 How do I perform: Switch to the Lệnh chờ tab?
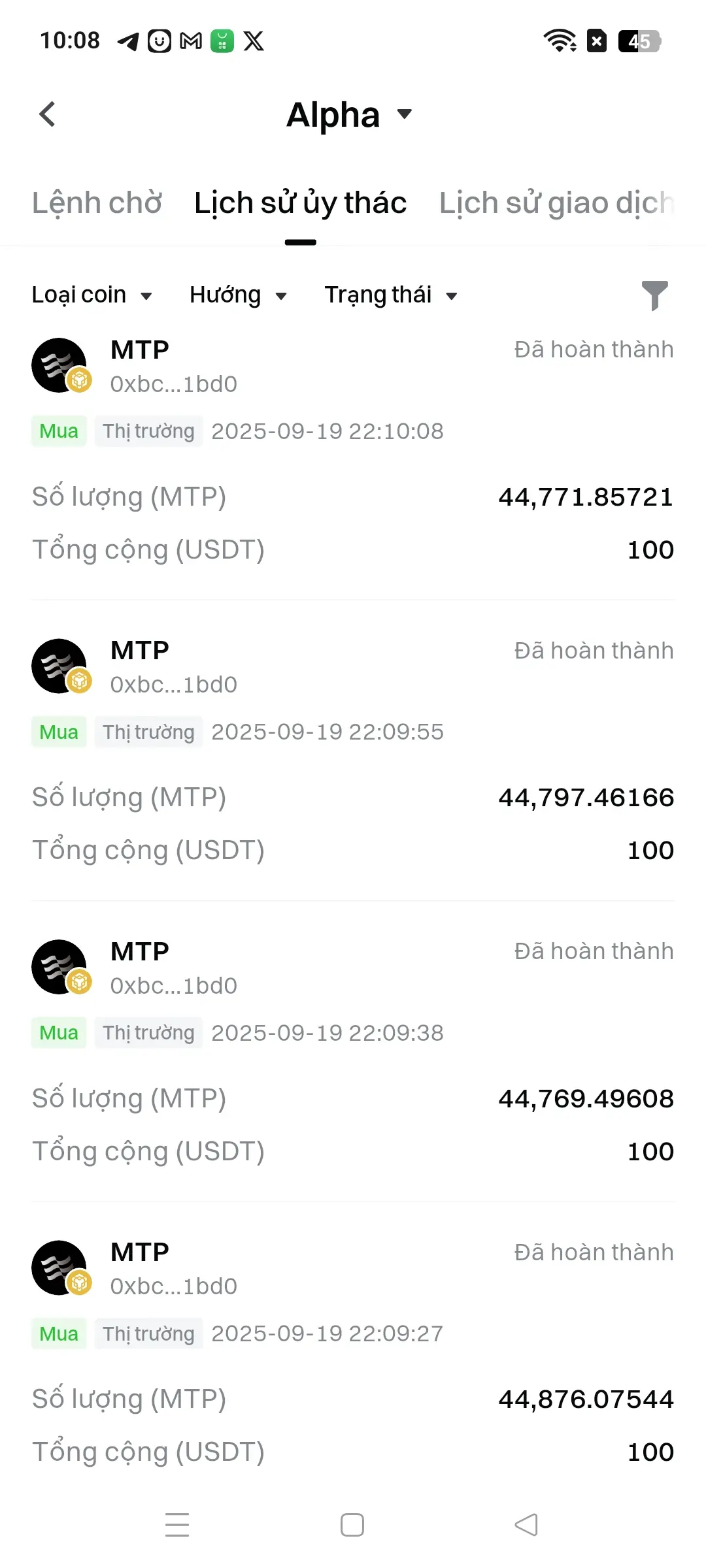(x=97, y=203)
